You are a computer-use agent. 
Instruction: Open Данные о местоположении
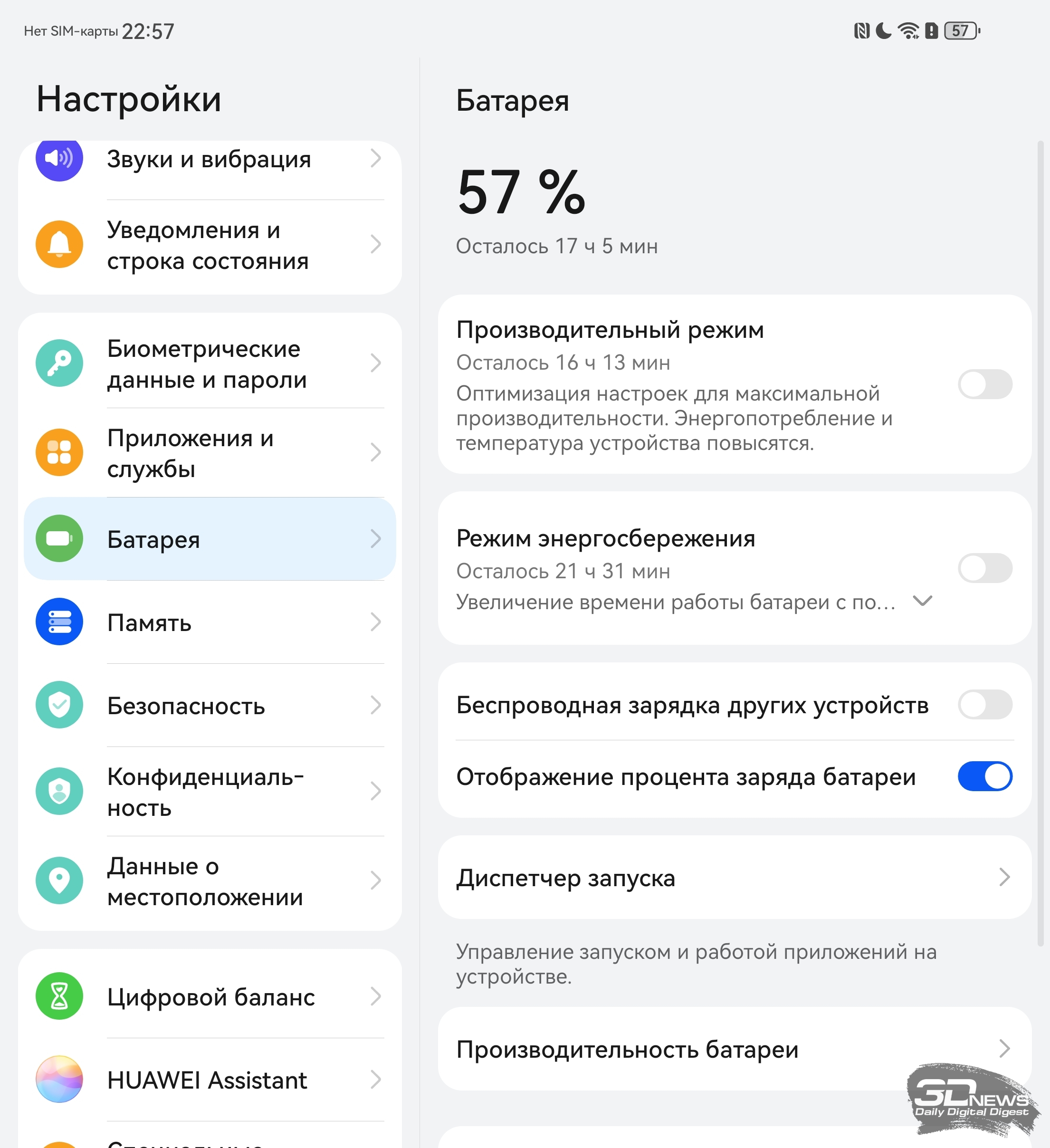pyautogui.click(x=209, y=881)
